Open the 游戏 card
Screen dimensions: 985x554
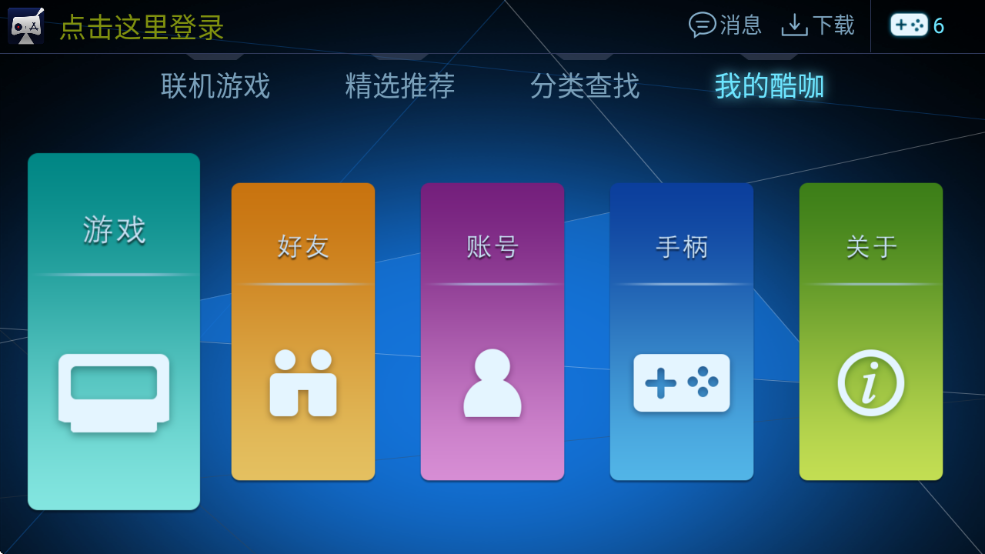(114, 332)
